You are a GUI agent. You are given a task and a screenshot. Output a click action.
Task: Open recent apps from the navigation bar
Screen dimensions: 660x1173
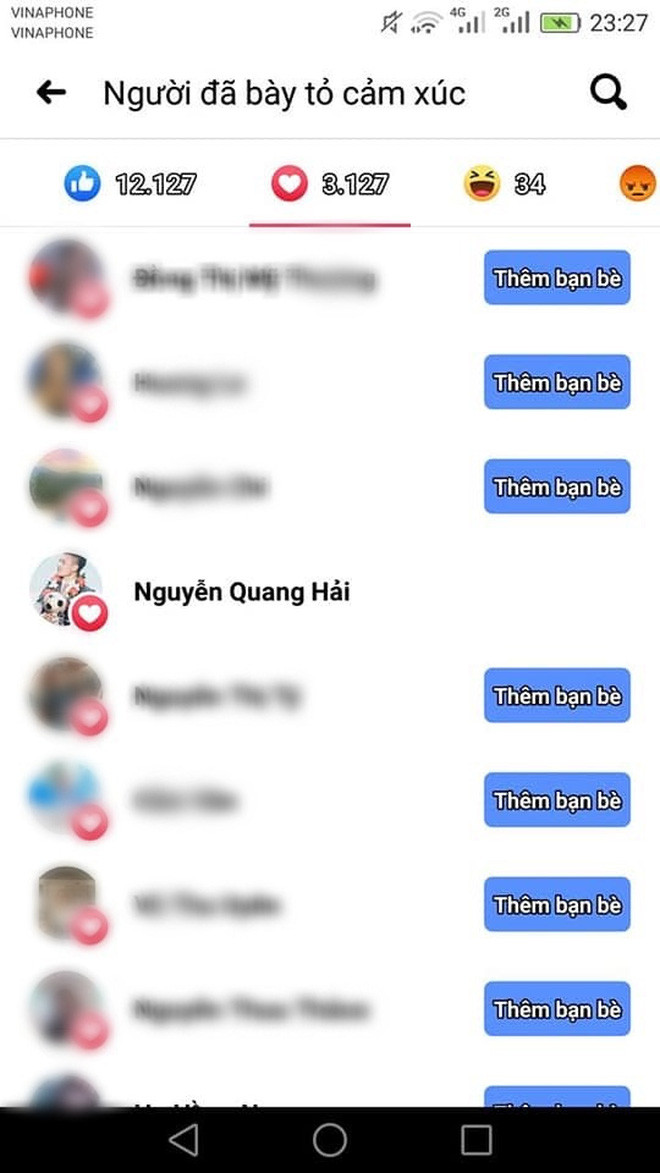(x=476, y=1139)
